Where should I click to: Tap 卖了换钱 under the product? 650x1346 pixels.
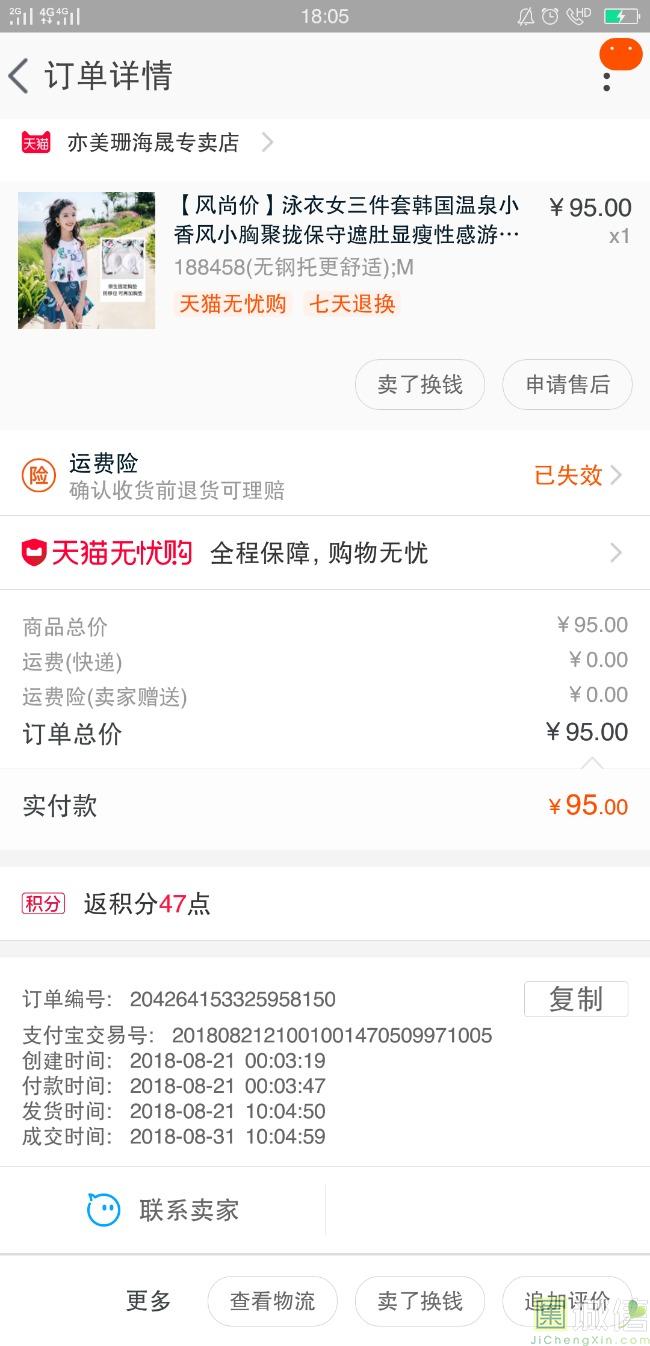[x=420, y=385]
